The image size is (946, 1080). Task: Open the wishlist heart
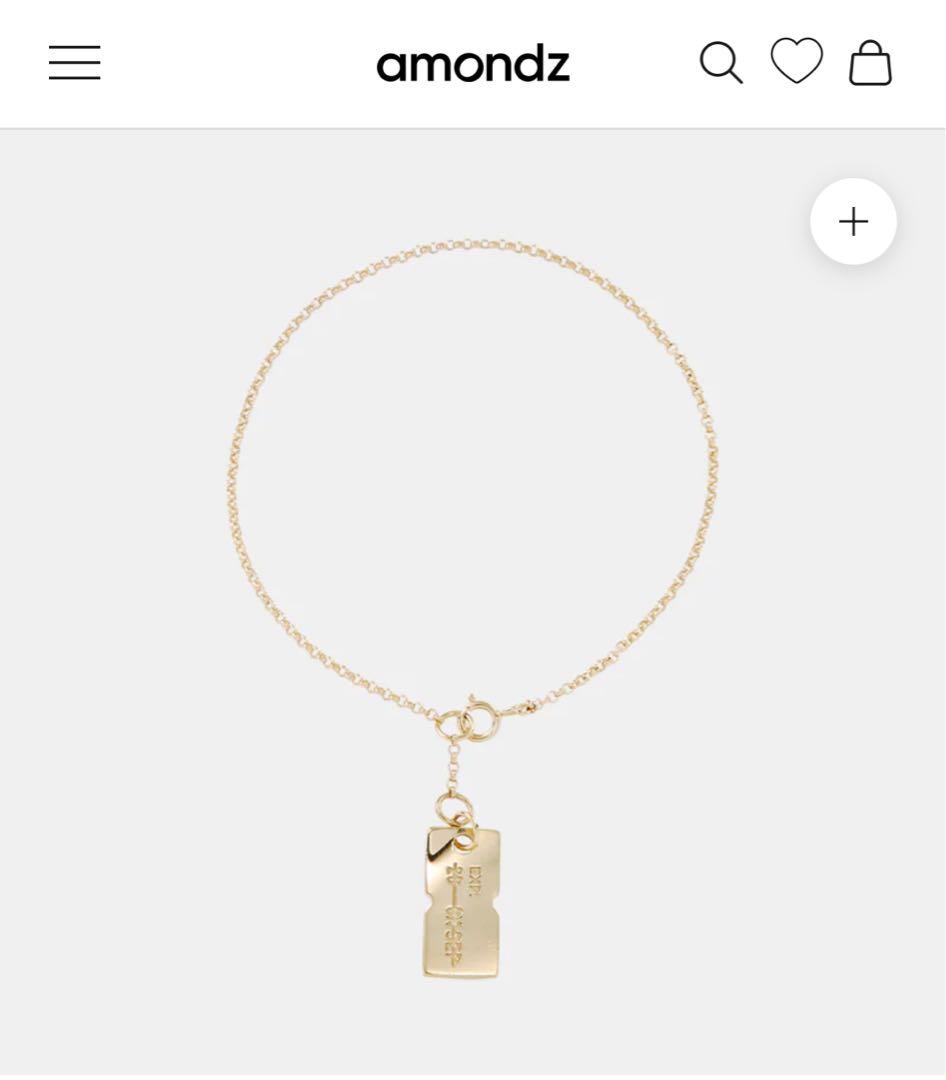coord(797,61)
